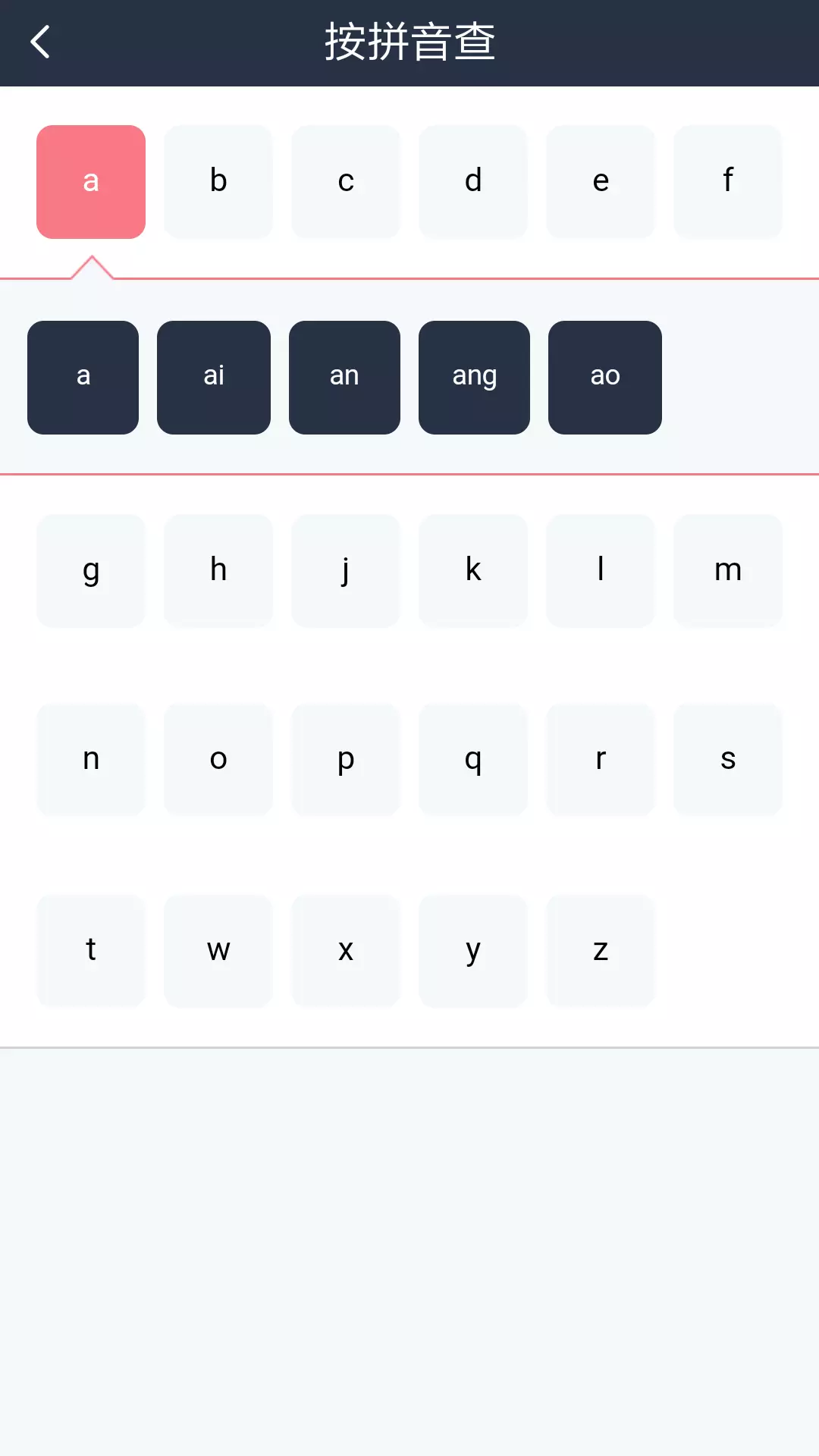Select letter b in the alphabet grid
This screenshot has width=819, height=1456.
pyautogui.click(x=218, y=182)
